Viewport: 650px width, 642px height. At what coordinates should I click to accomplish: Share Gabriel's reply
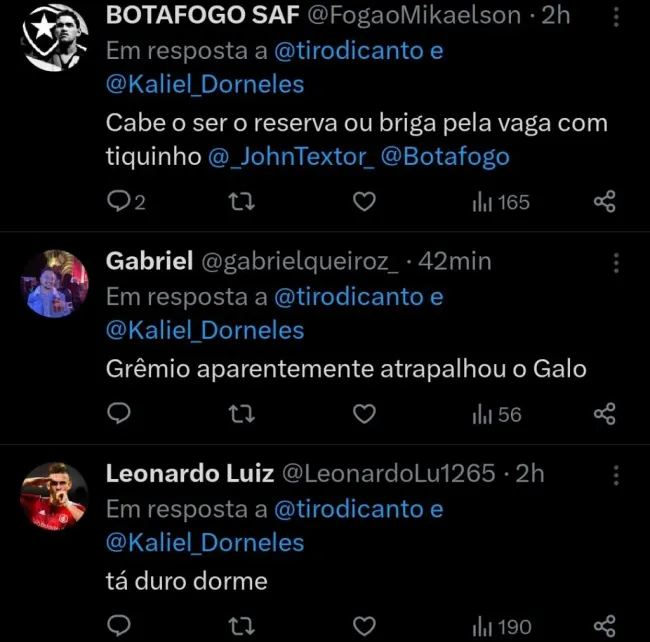604,414
